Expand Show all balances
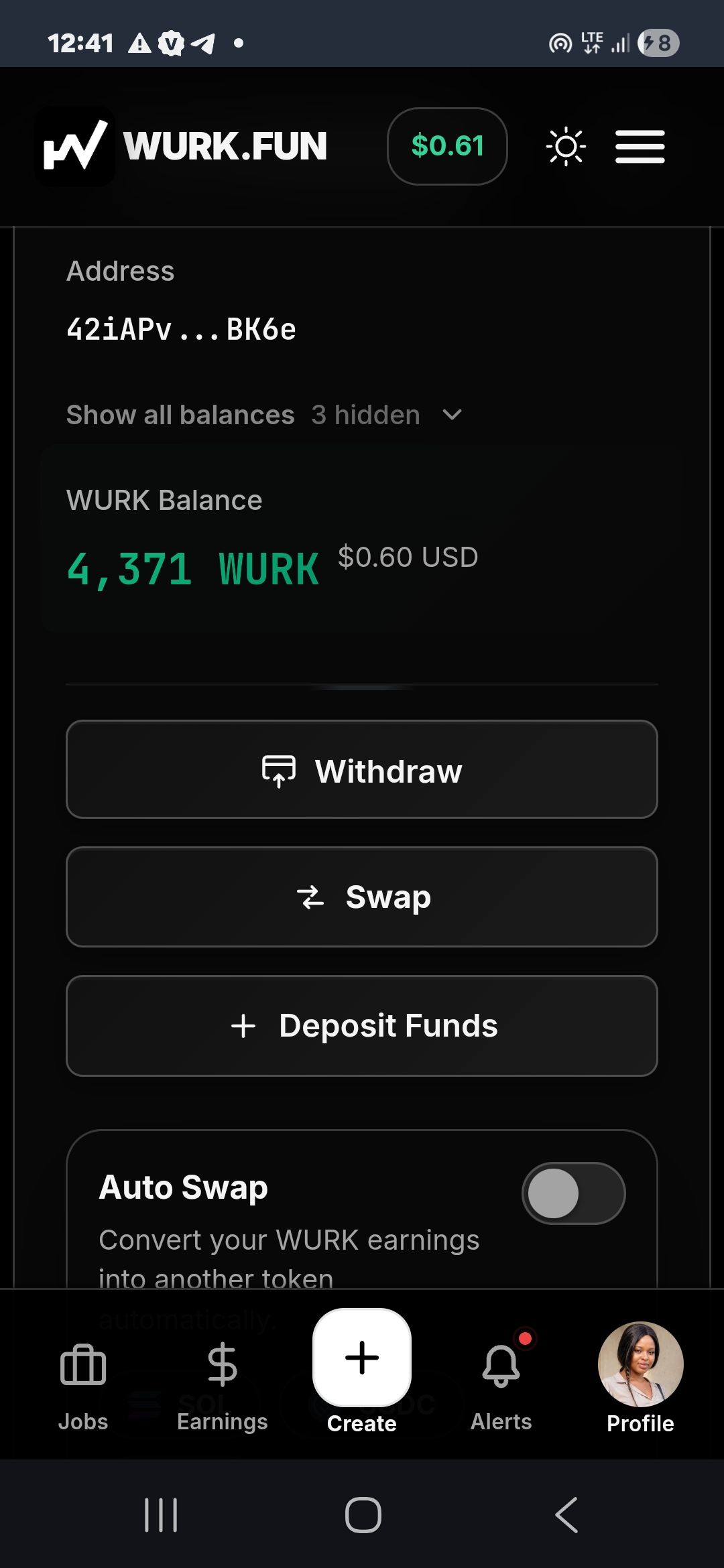Screen dimensions: 724x1568 (264, 415)
